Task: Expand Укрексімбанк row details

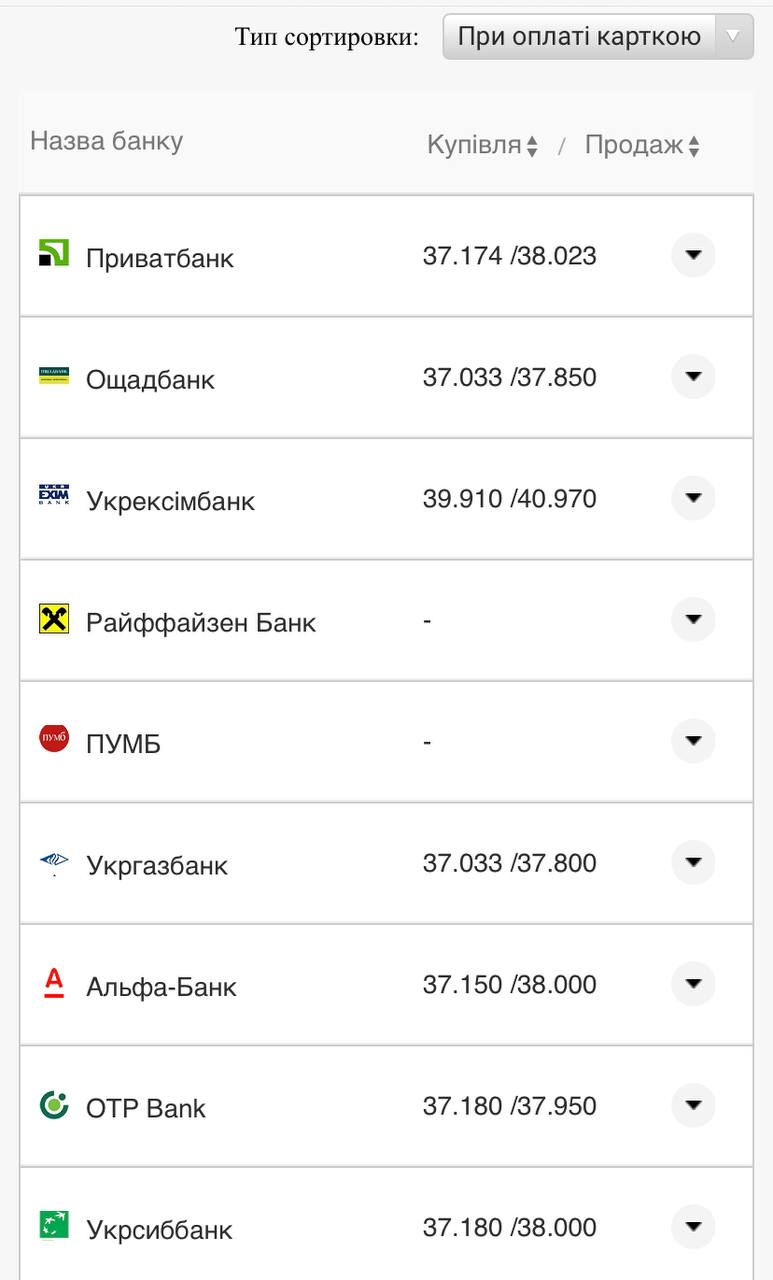Action: tap(693, 498)
